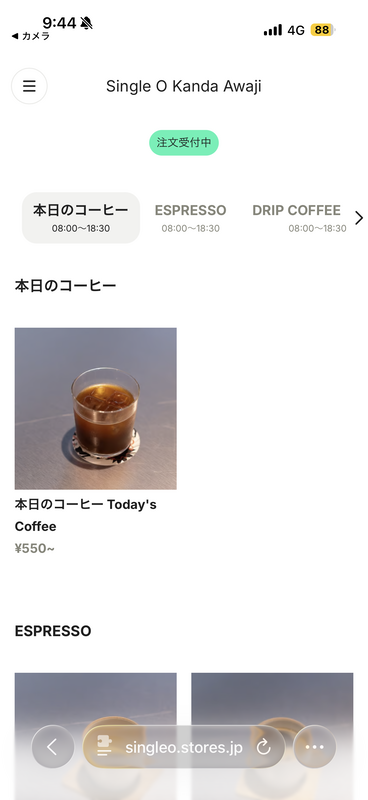Open the browser's more options menu
Screen dimensions: 368x800
(x=314, y=747)
